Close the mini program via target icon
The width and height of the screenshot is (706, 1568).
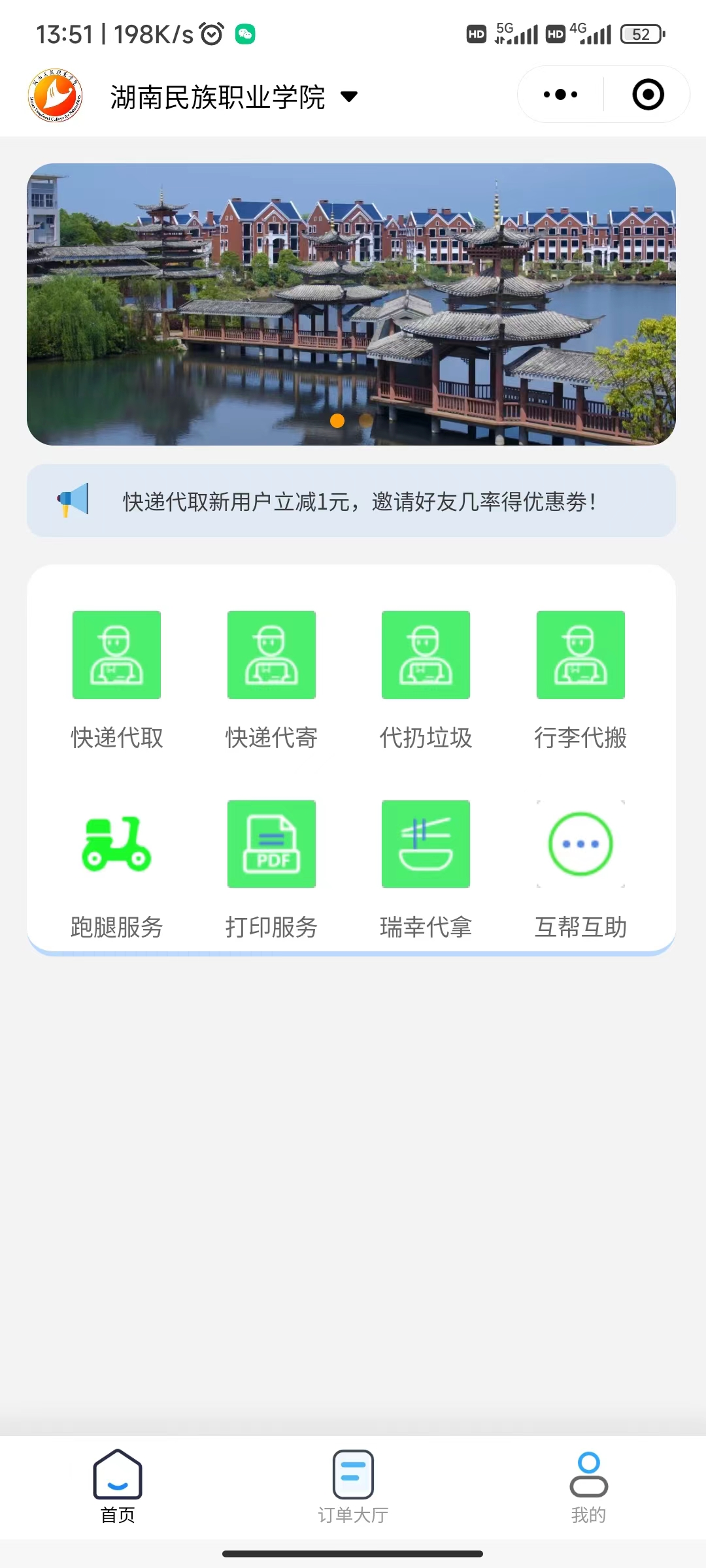[648, 95]
